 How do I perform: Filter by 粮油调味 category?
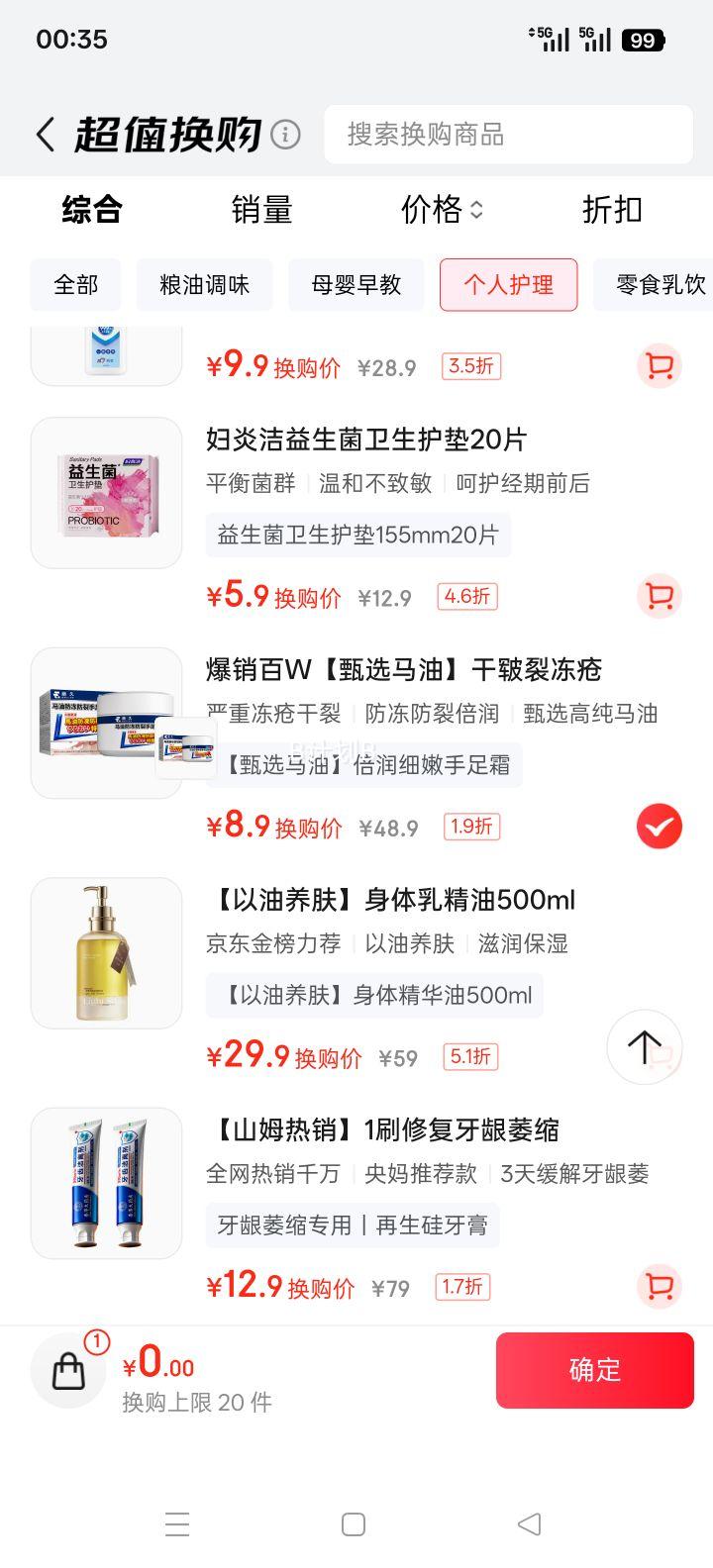[x=204, y=285]
